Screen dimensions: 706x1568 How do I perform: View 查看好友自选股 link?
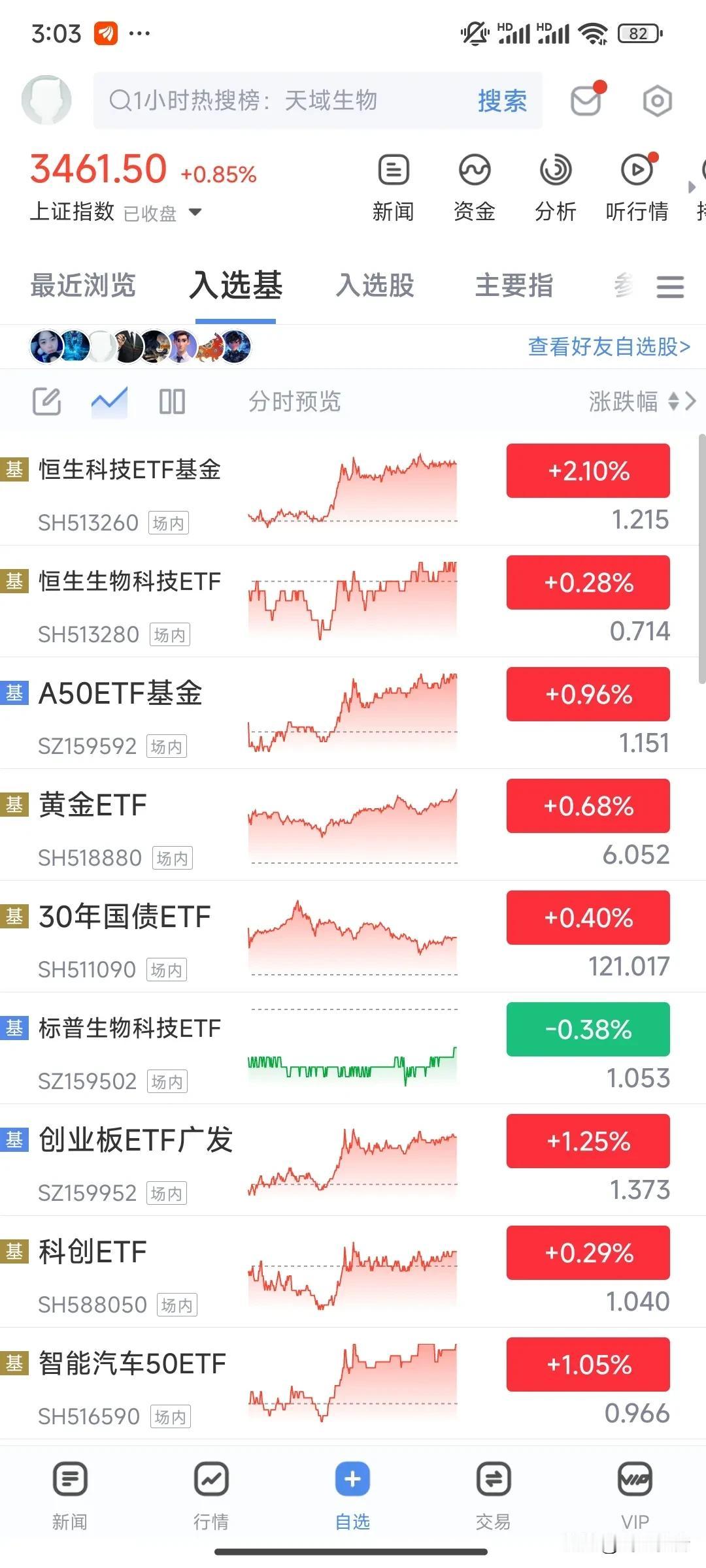pyautogui.click(x=609, y=347)
